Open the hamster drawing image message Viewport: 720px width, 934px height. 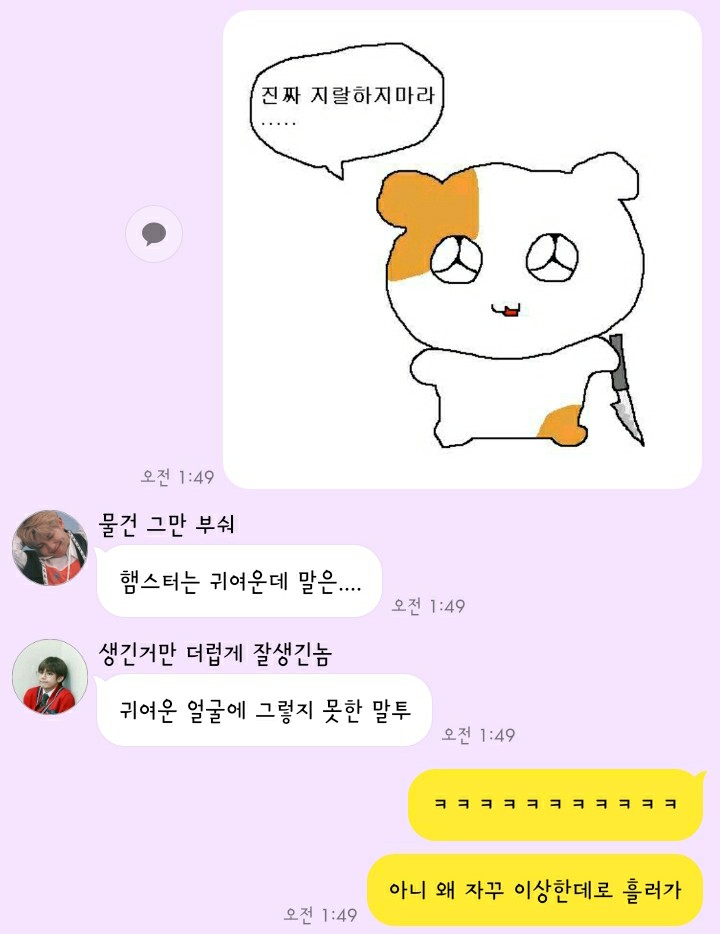[462, 250]
